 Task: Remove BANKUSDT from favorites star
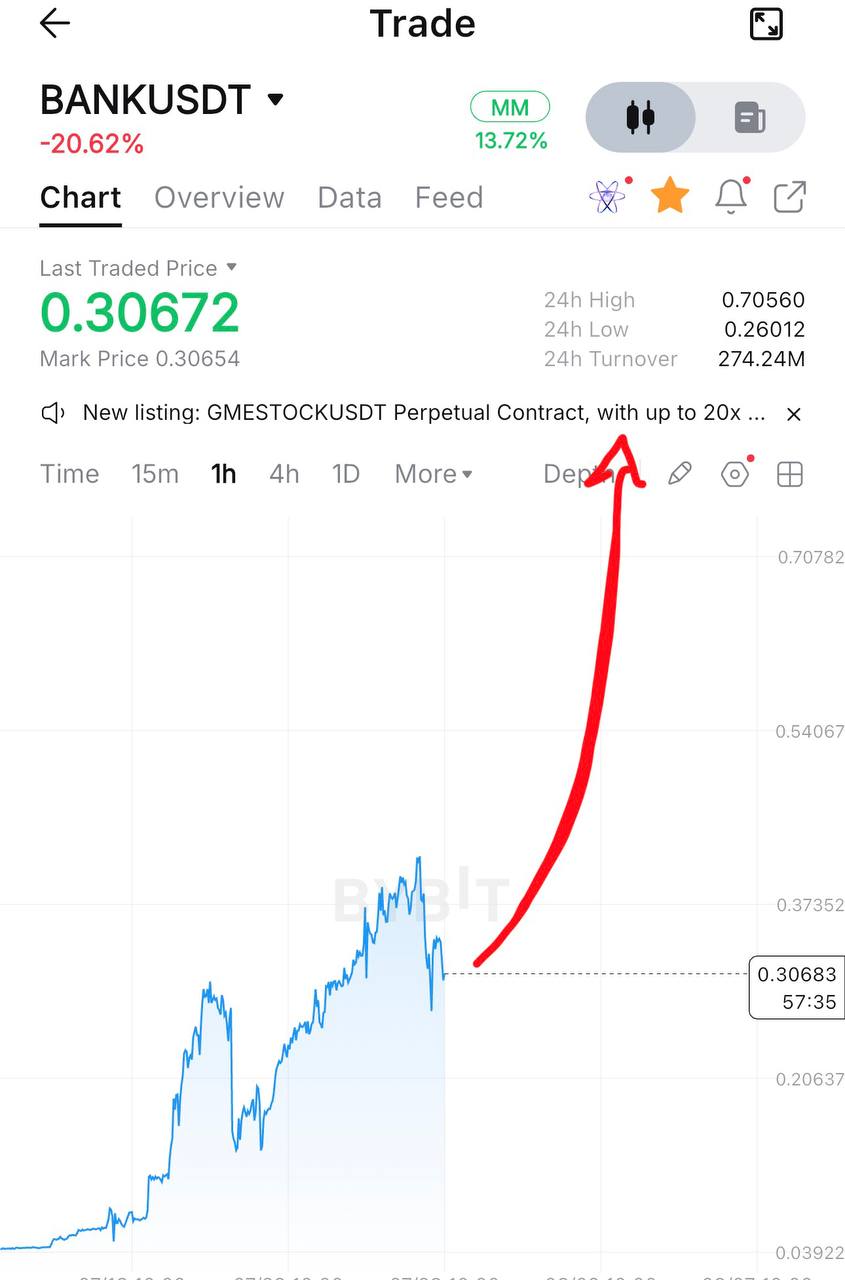pos(670,196)
